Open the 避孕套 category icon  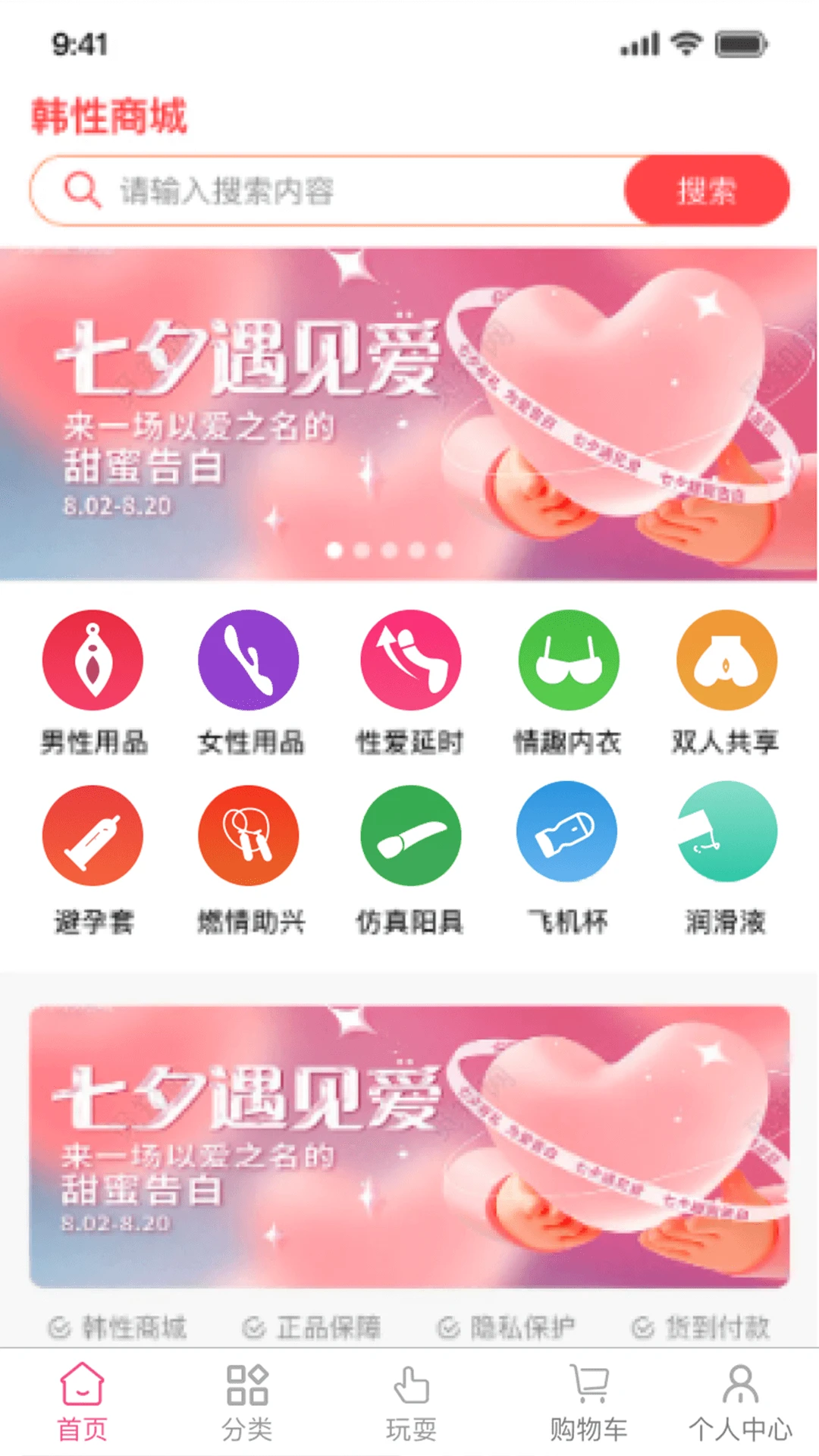click(93, 836)
